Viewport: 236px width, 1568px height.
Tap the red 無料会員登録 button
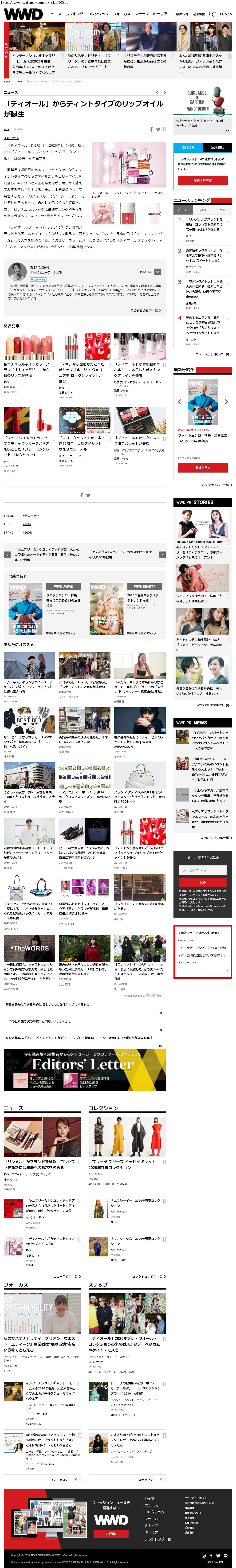click(203, 180)
